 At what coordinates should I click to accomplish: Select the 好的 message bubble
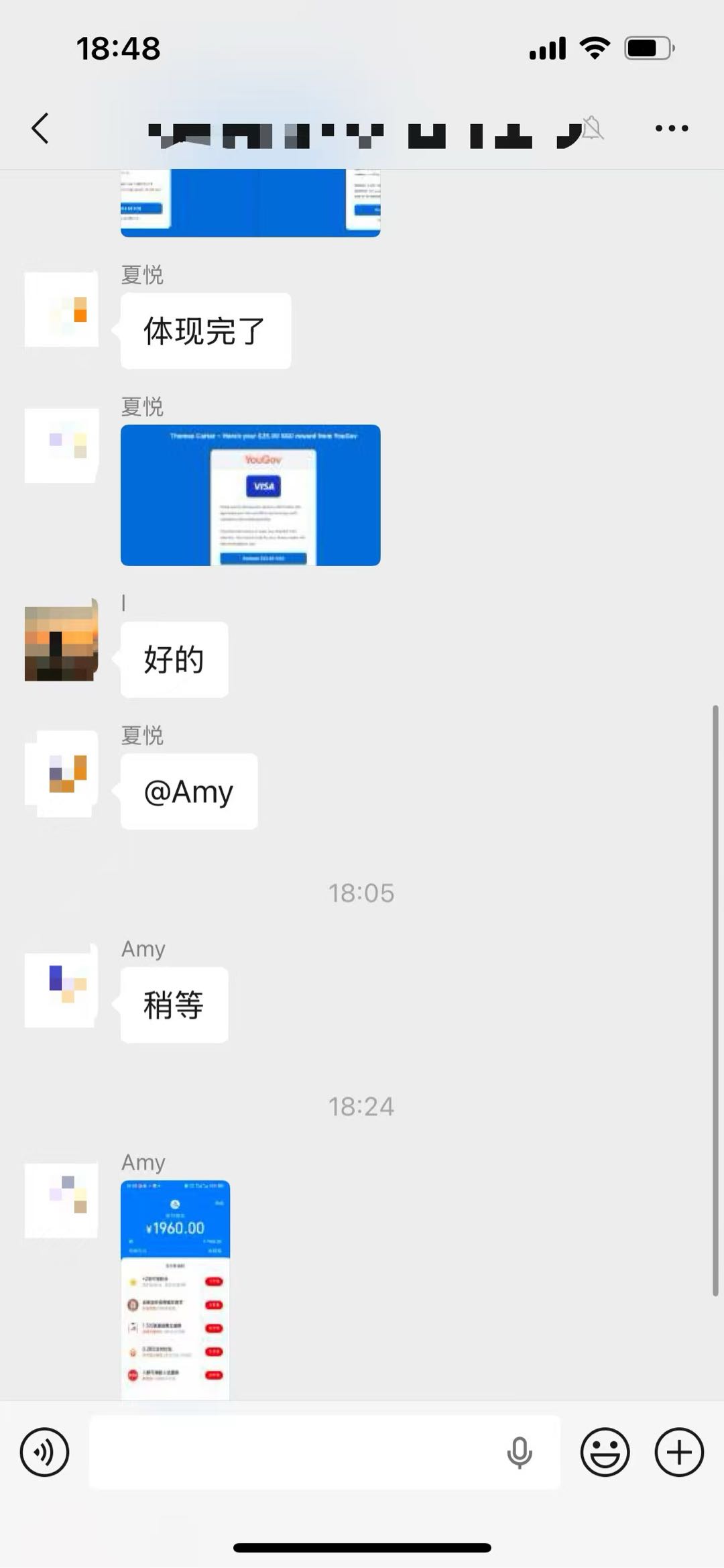click(x=174, y=659)
